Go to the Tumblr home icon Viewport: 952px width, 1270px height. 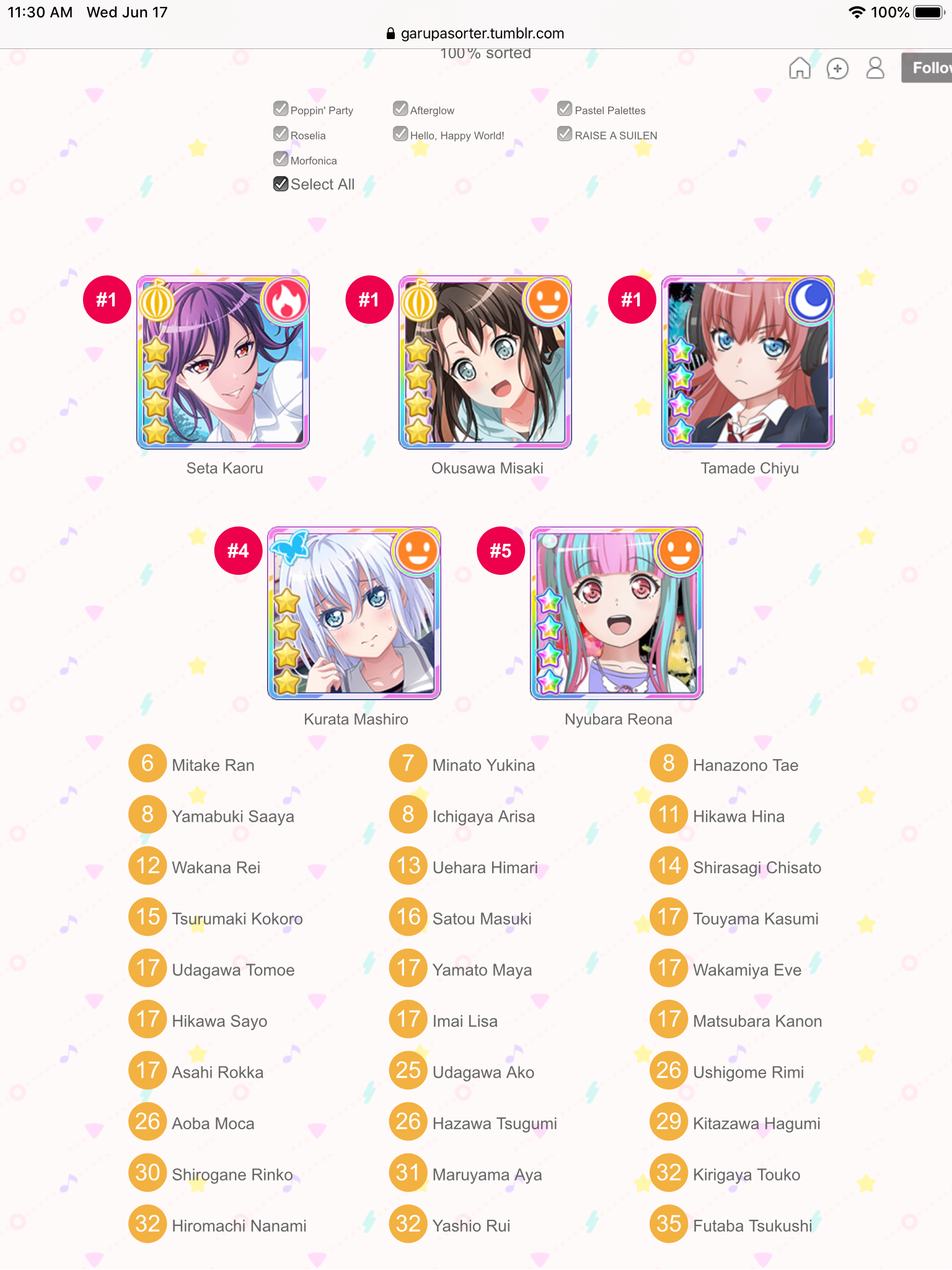(x=800, y=68)
